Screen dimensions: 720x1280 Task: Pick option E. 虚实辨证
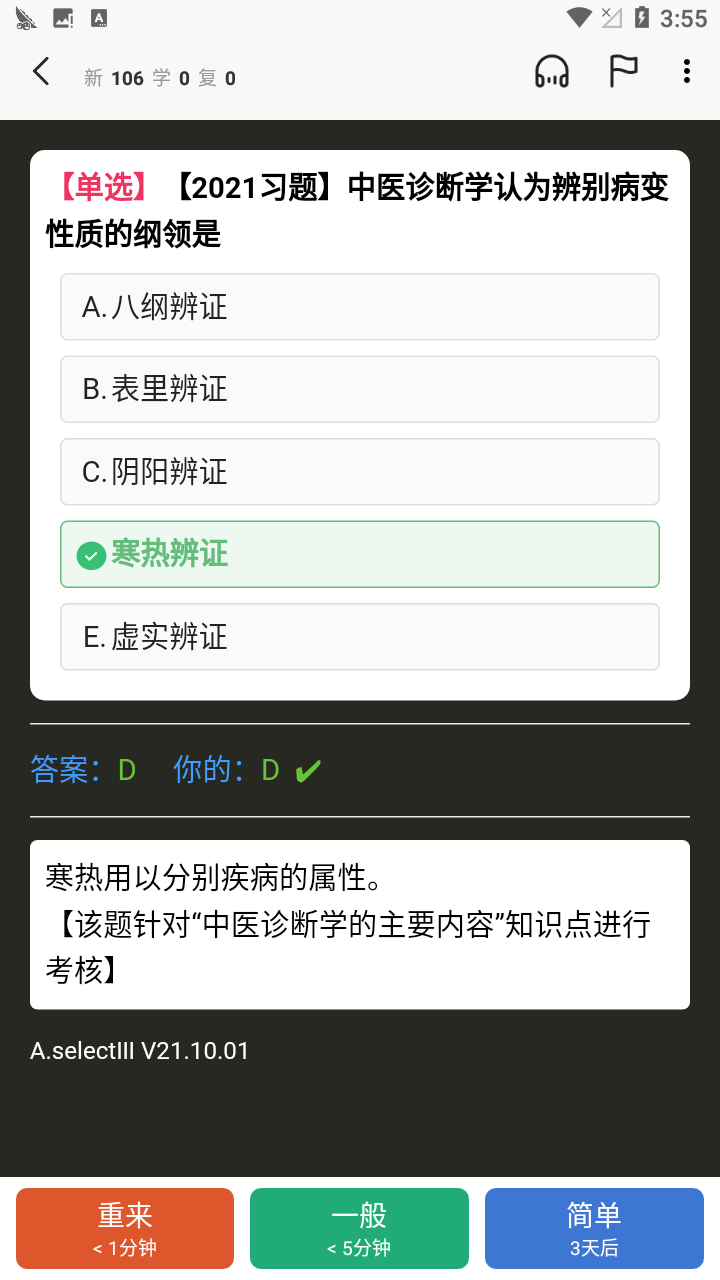point(360,637)
